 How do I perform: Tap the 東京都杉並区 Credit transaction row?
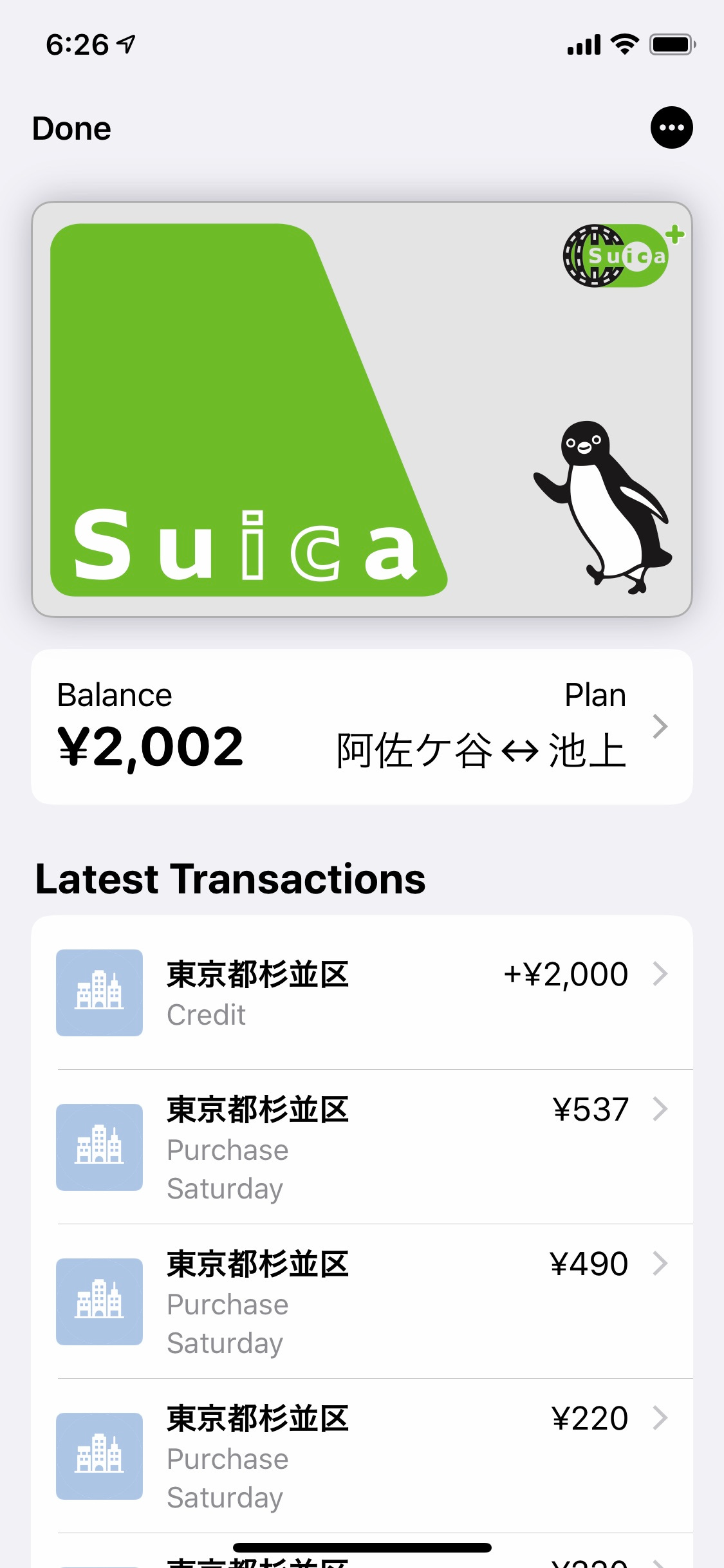click(360, 992)
